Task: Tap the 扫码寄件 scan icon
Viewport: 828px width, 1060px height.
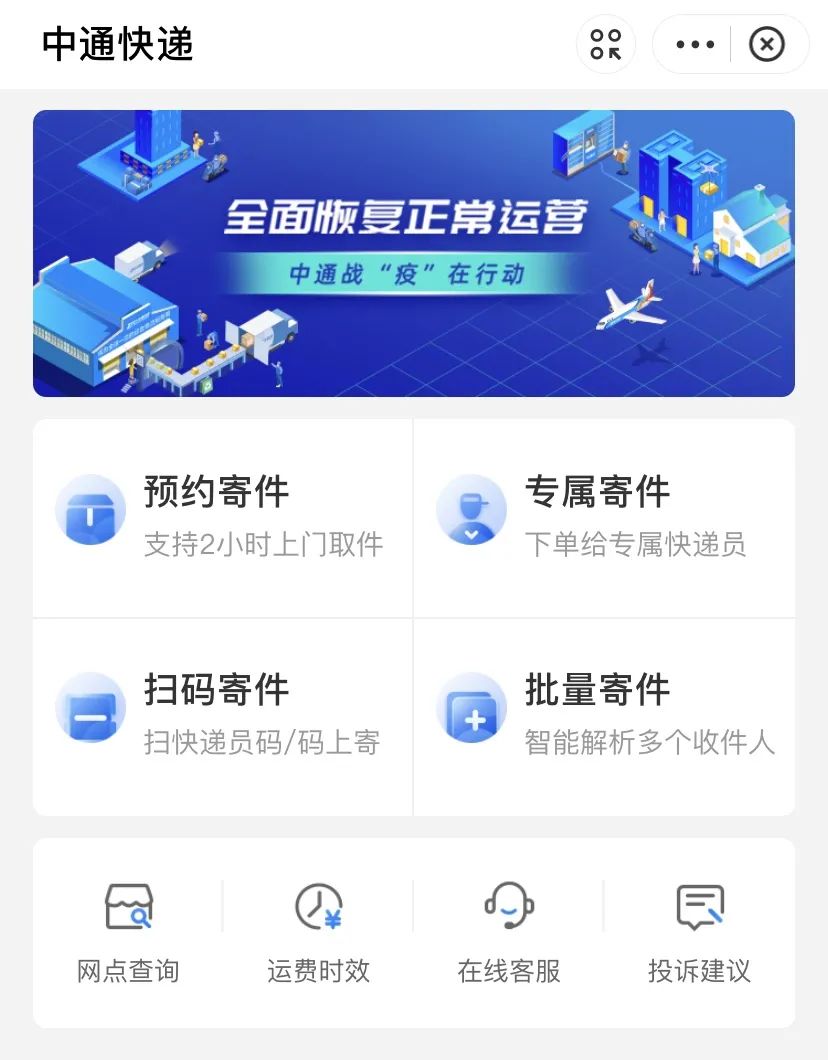Action: click(90, 708)
